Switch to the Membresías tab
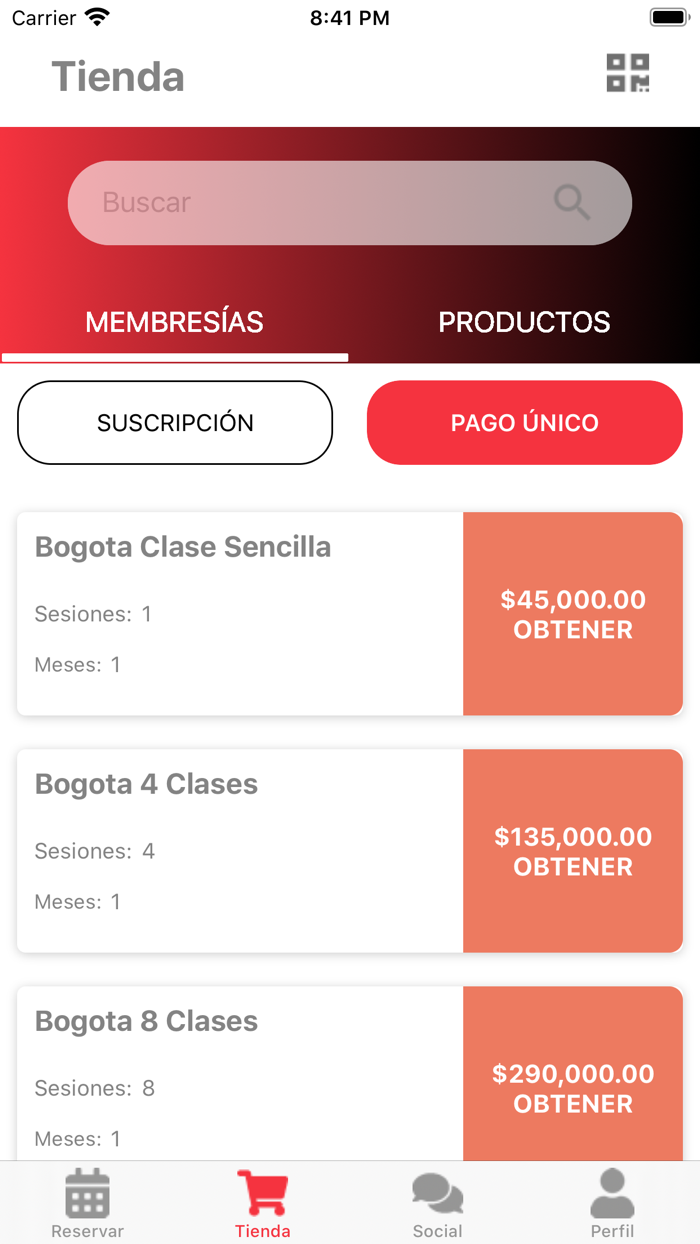The image size is (700, 1244). (175, 322)
